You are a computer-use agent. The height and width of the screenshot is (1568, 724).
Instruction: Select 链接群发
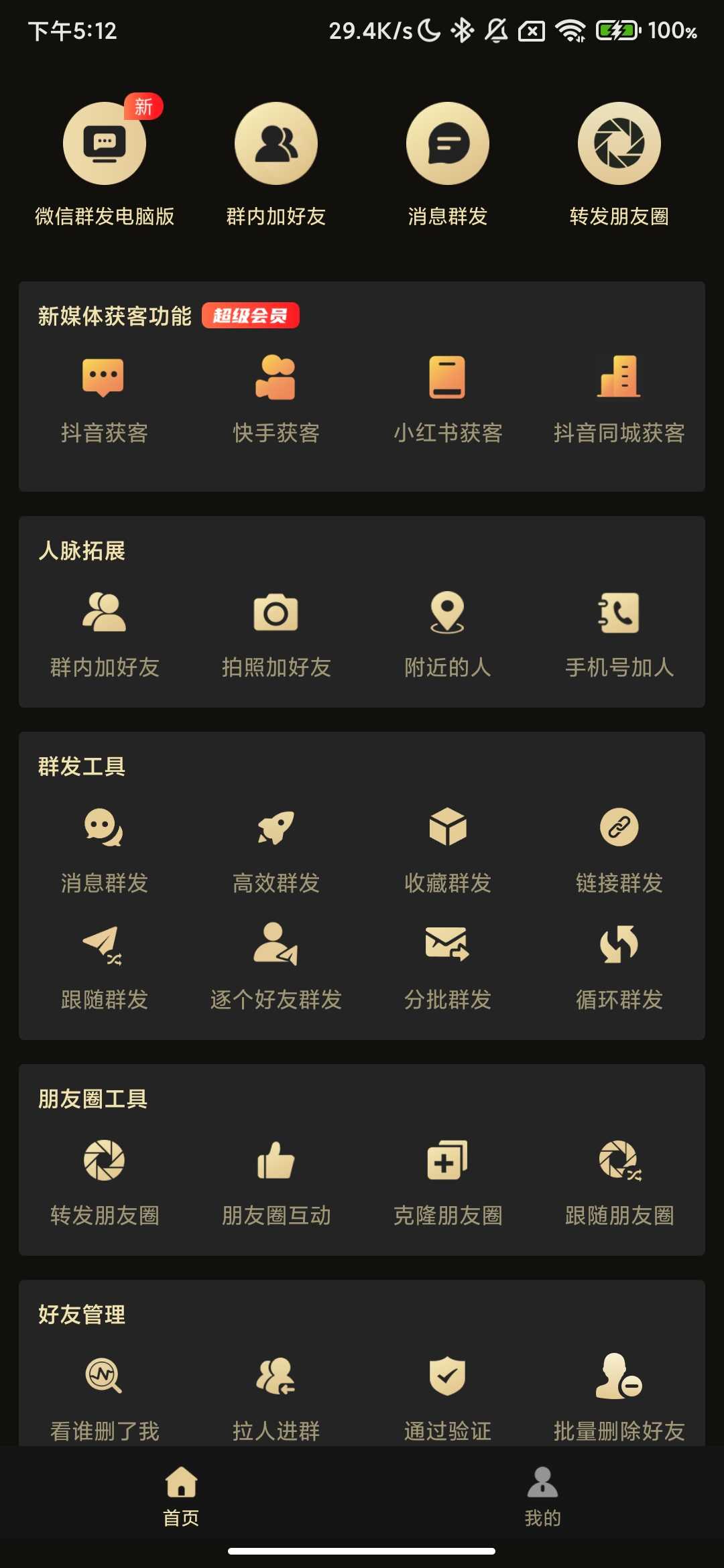tap(619, 849)
